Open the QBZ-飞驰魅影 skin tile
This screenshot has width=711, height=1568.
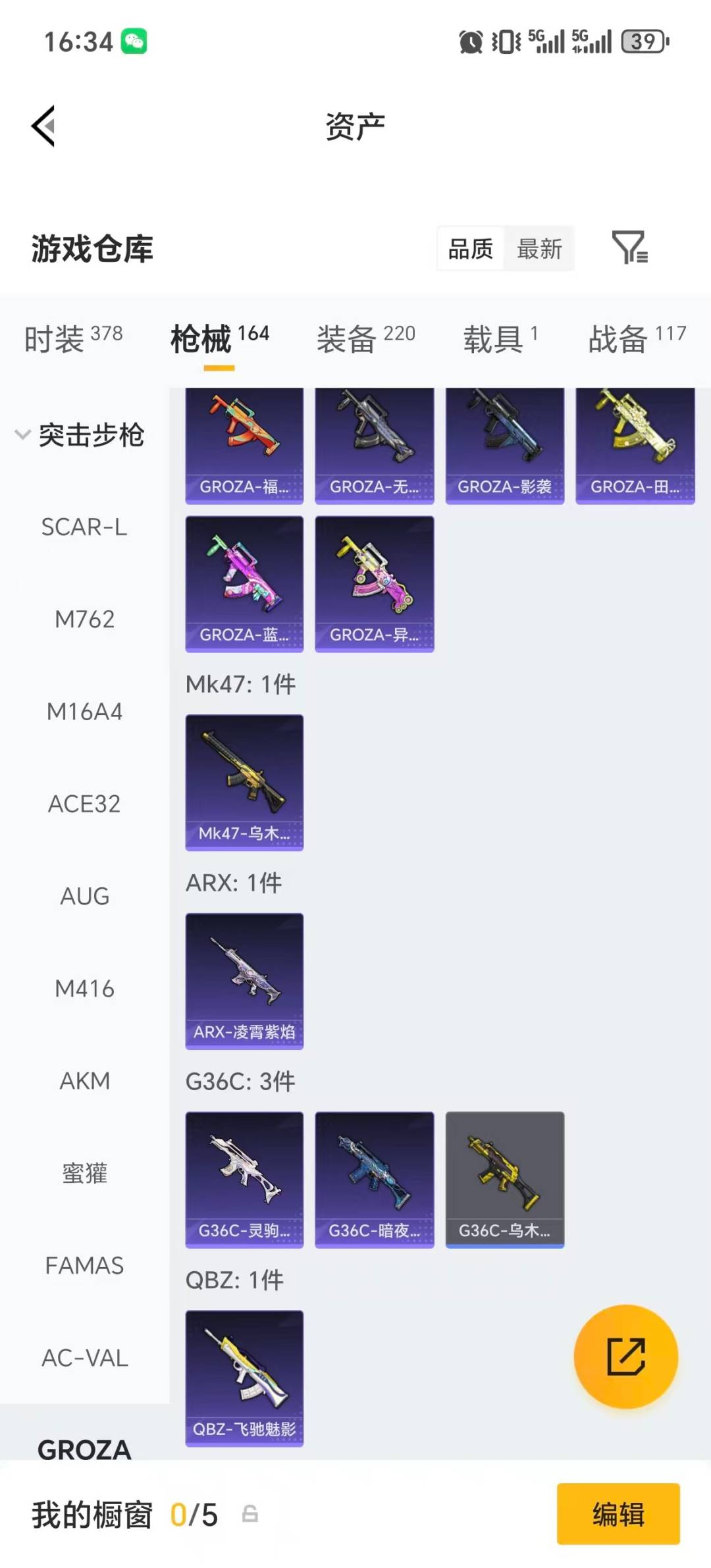pos(244,1378)
